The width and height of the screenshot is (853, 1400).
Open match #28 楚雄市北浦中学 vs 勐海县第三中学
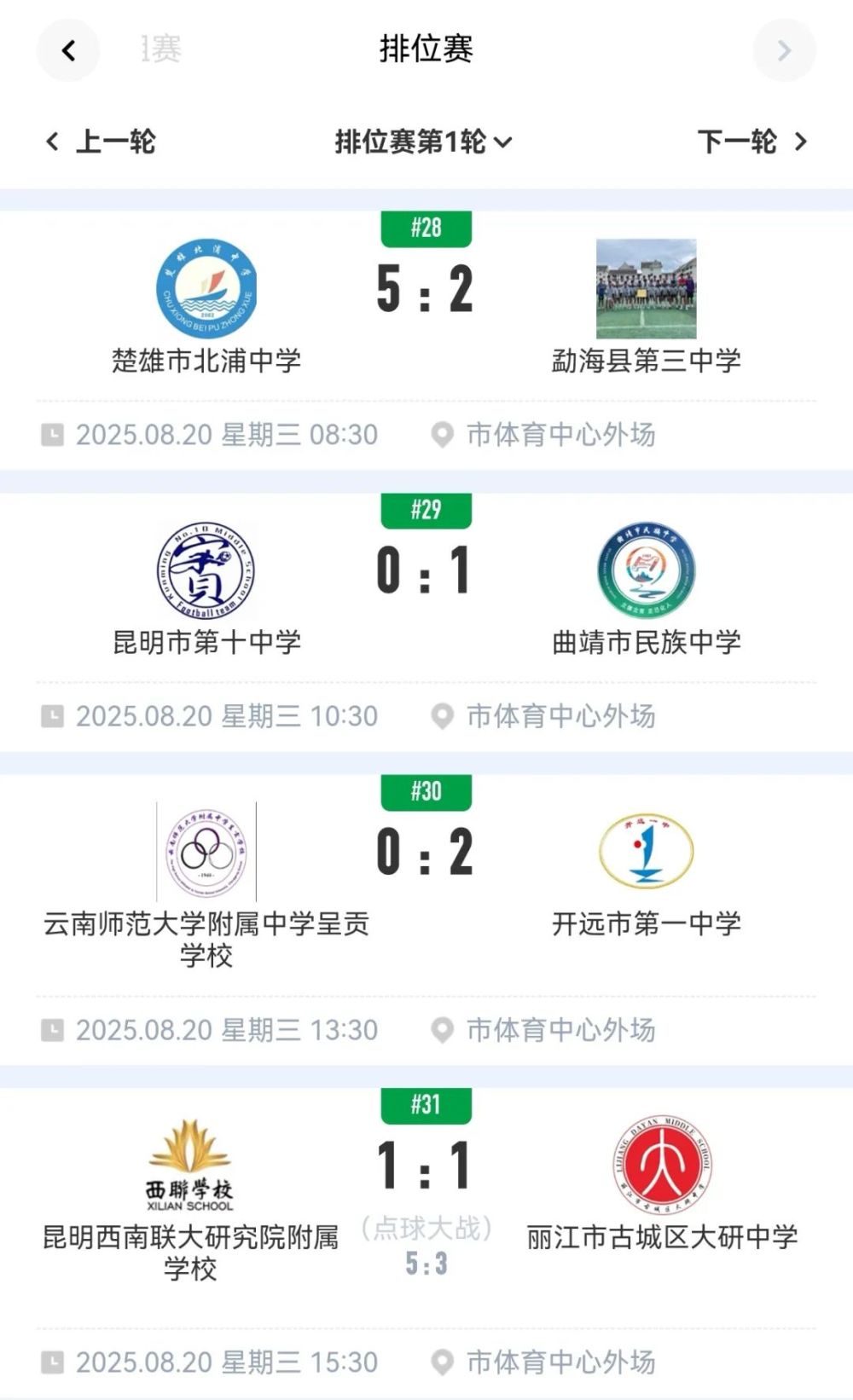coord(426,339)
